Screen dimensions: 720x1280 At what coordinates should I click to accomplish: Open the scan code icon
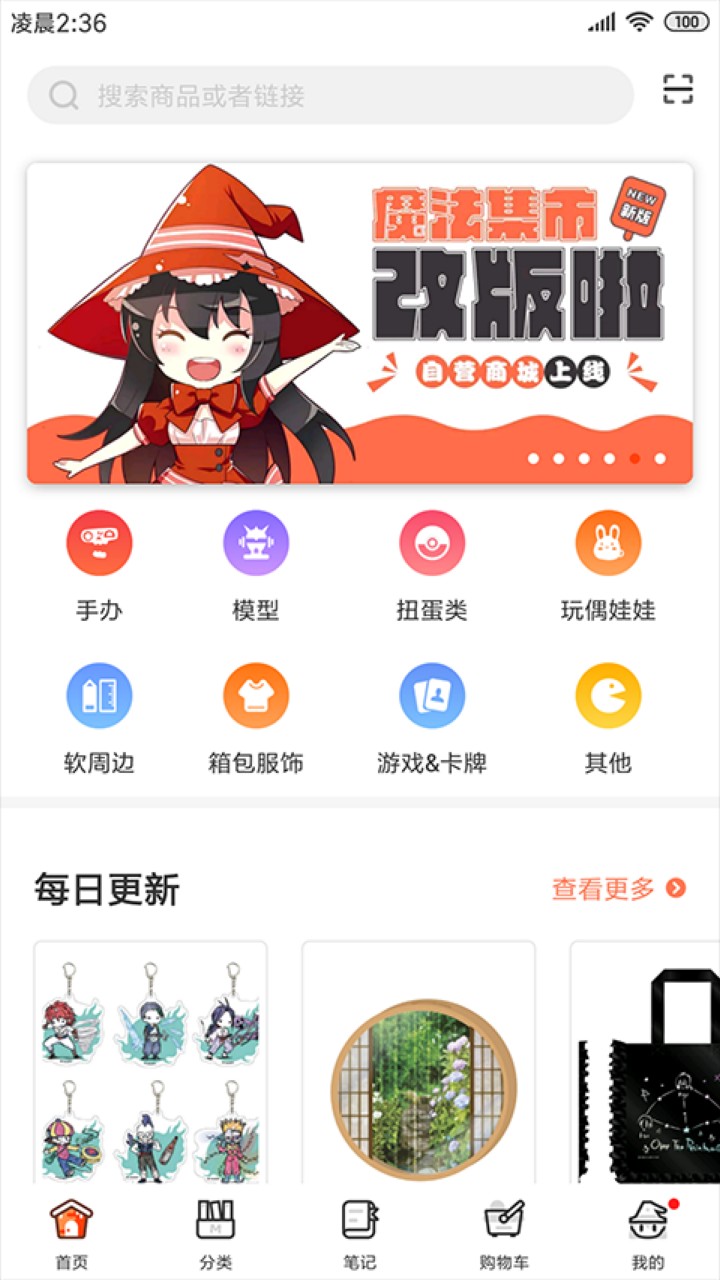coord(678,90)
